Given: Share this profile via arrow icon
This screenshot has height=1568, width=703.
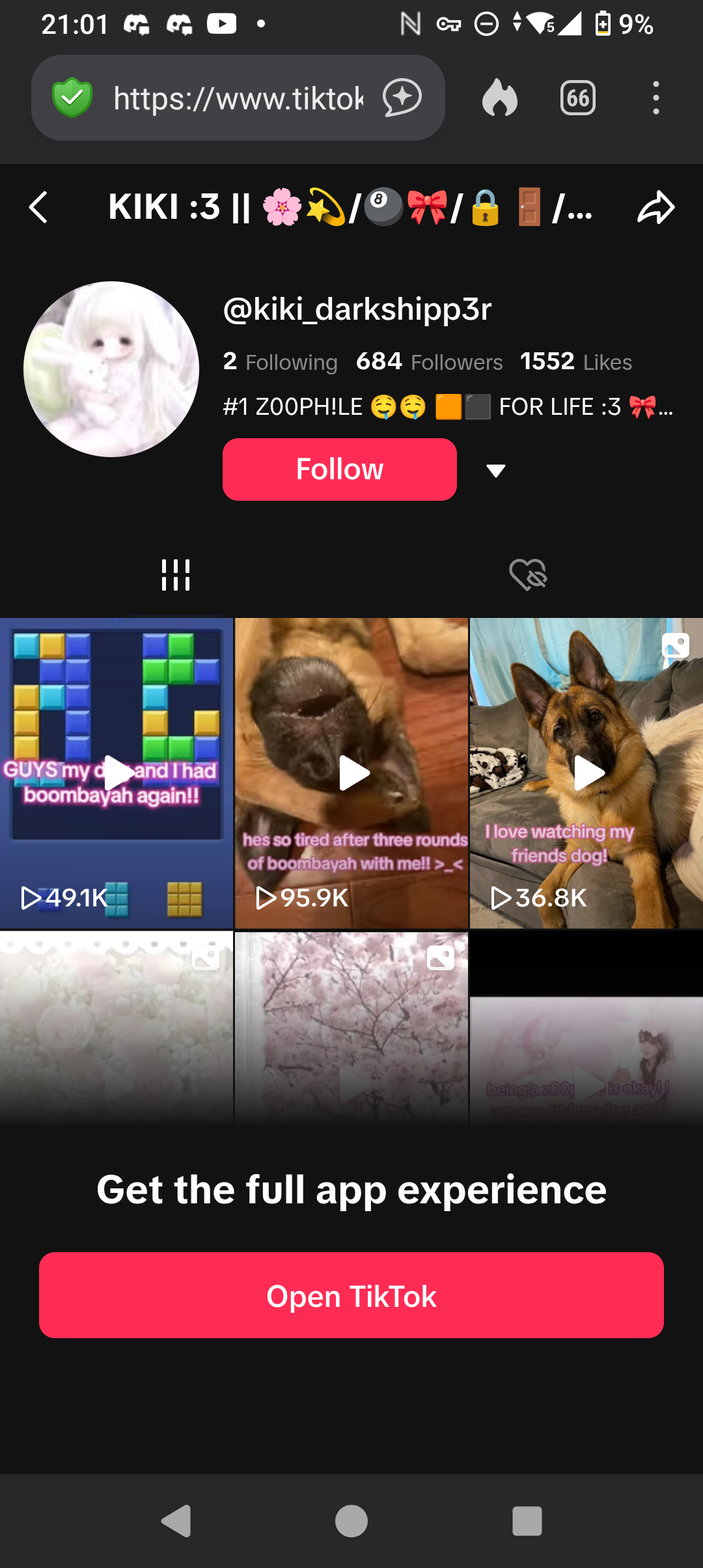Looking at the screenshot, I should pos(655,208).
